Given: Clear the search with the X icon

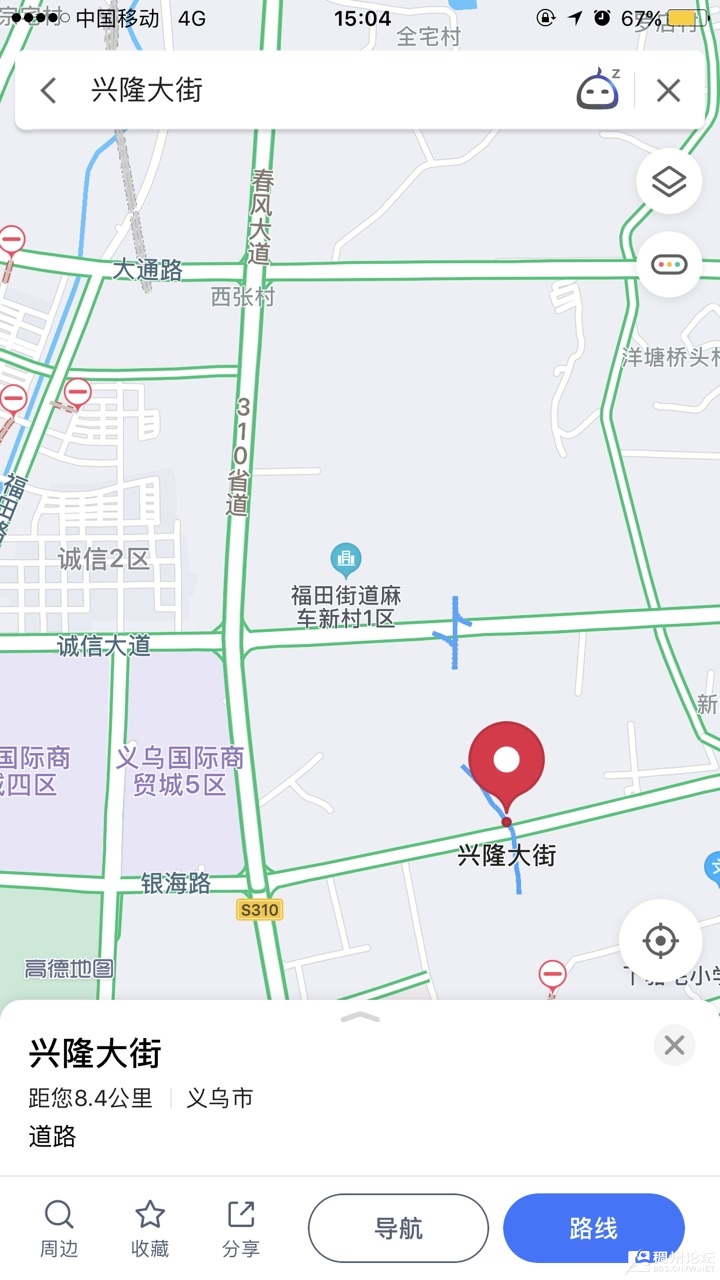Looking at the screenshot, I should [x=668, y=91].
